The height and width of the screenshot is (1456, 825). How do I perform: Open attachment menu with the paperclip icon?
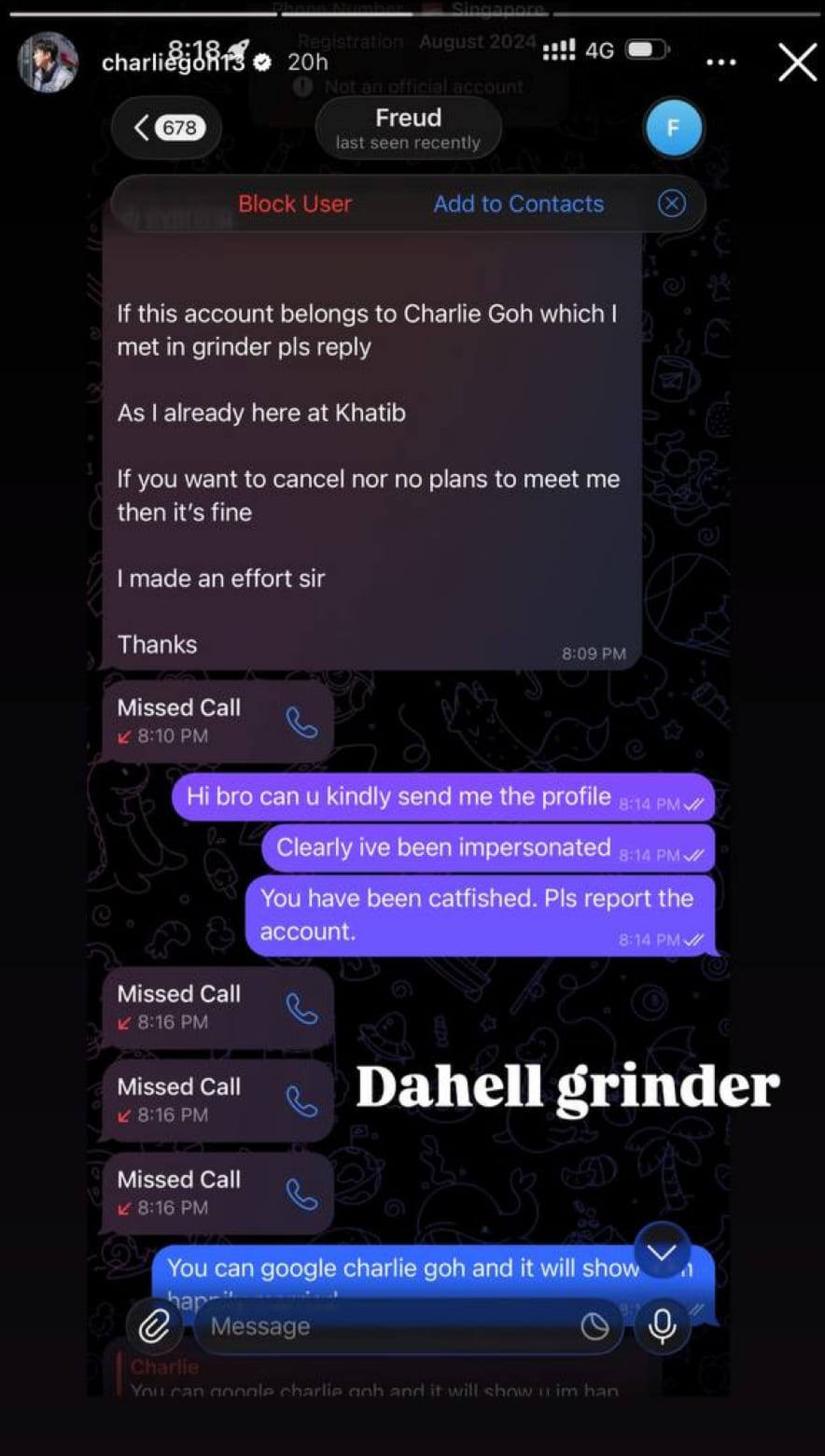155,1325
